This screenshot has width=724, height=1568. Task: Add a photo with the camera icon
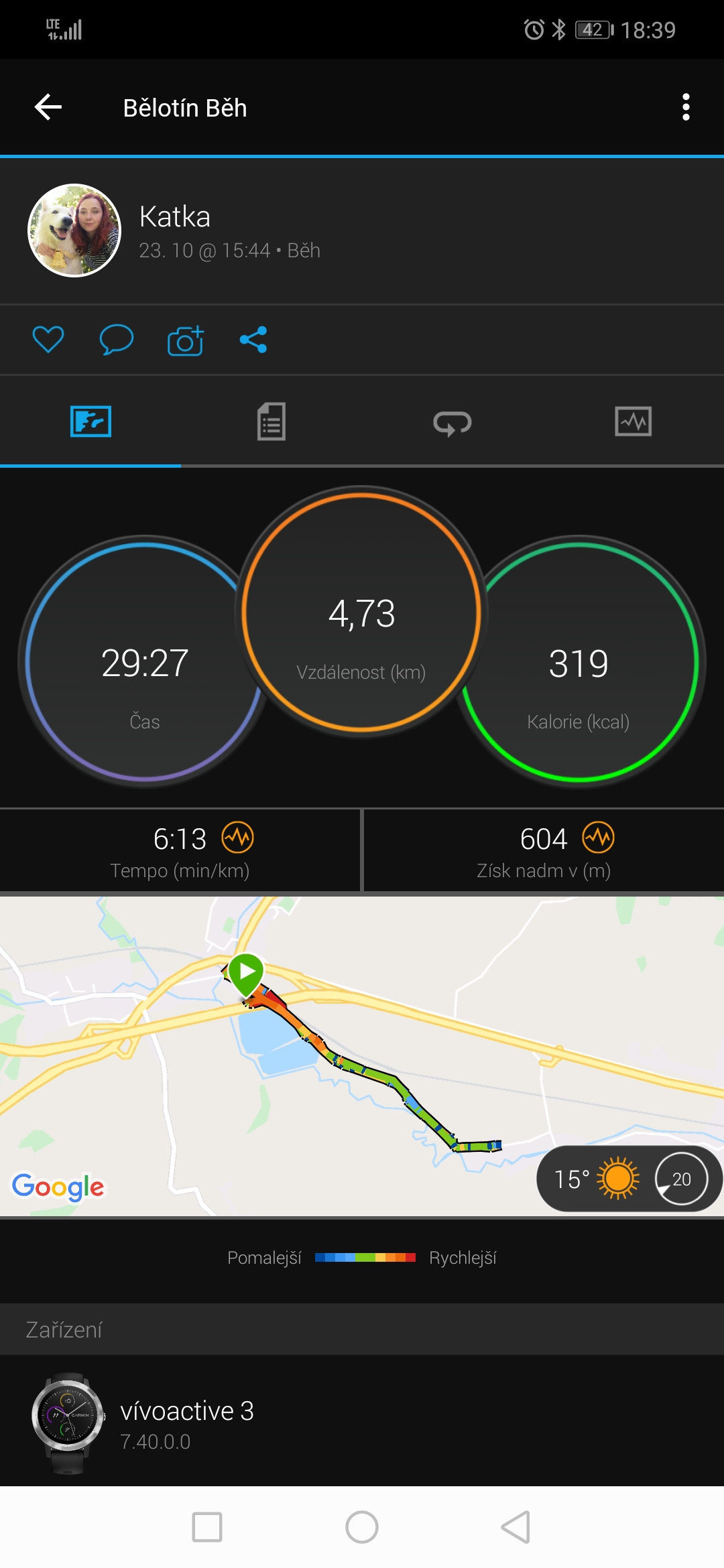[x=186, y=340]
